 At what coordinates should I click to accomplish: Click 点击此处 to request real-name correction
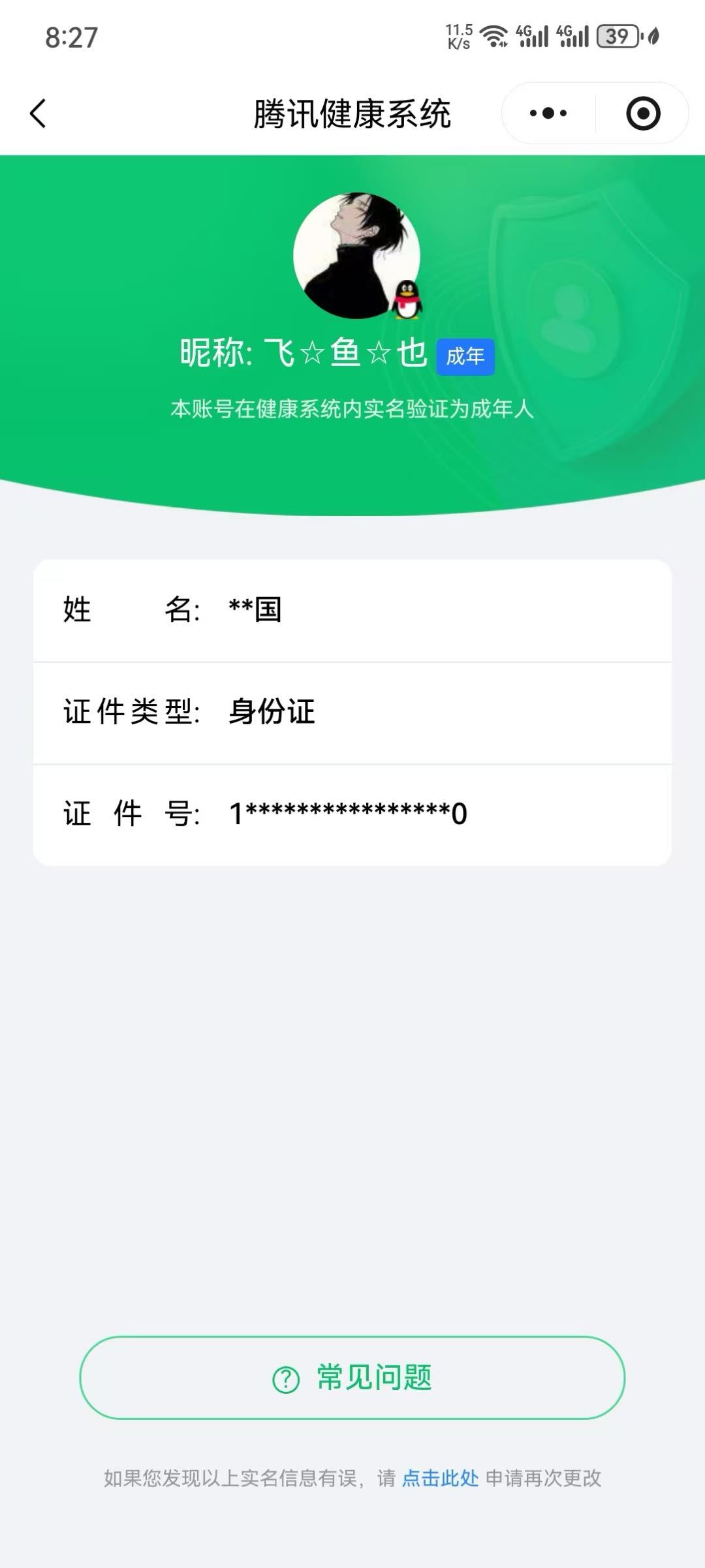441,1475
